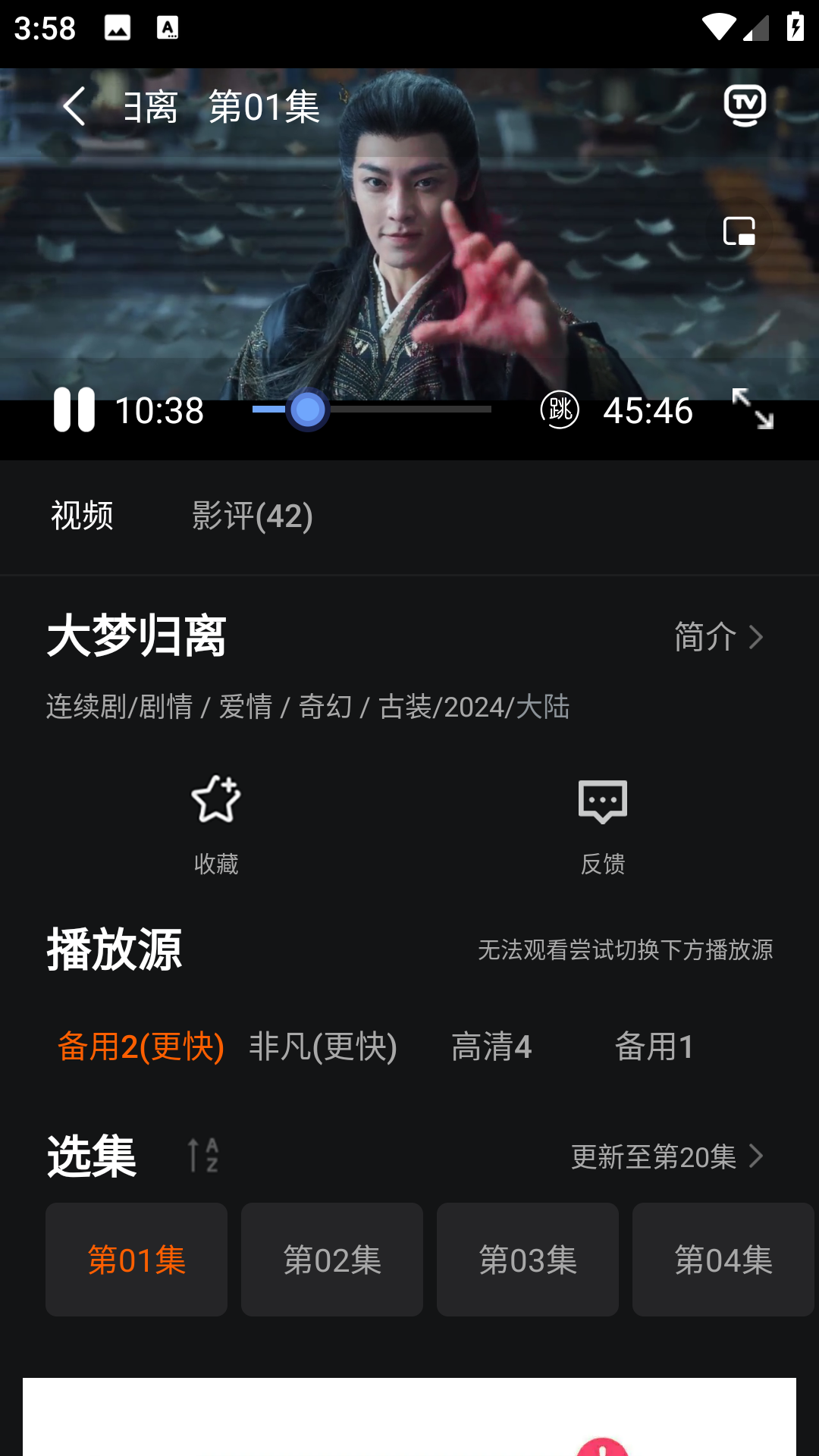Expand the 简介 synopsis section
Screen dimensions: 819x1456
pos(717,638)
